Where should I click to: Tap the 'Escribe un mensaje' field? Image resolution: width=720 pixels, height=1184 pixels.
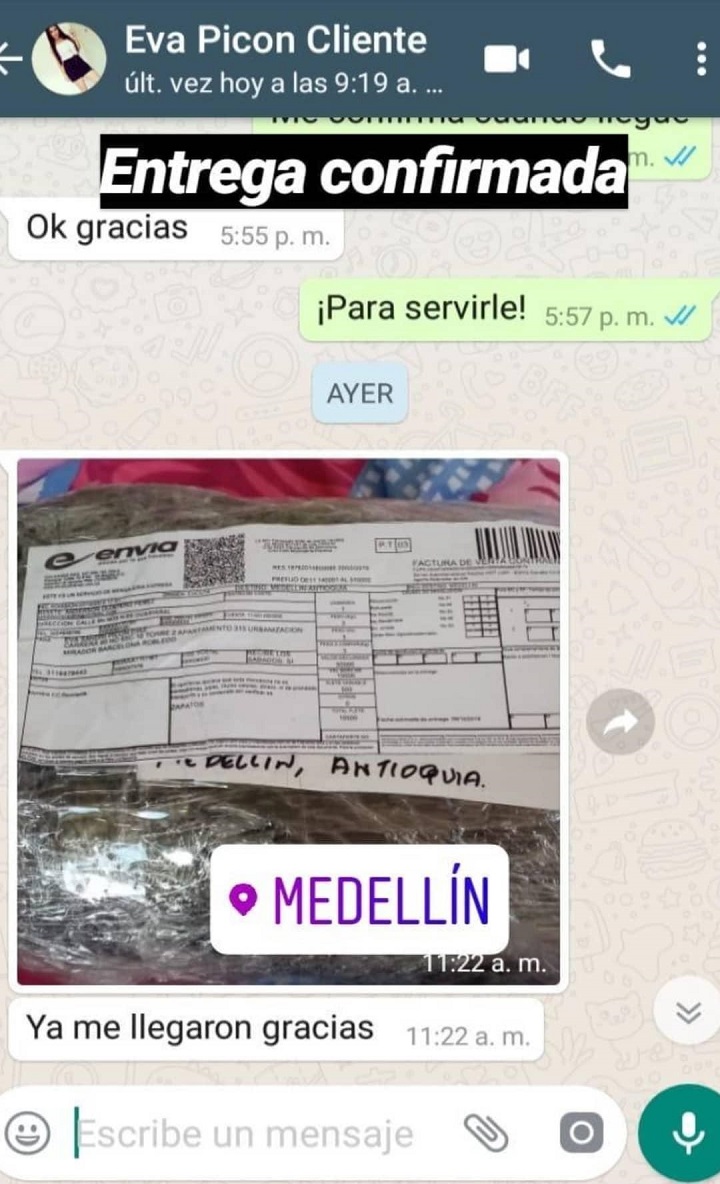(x=250, y=1134)
